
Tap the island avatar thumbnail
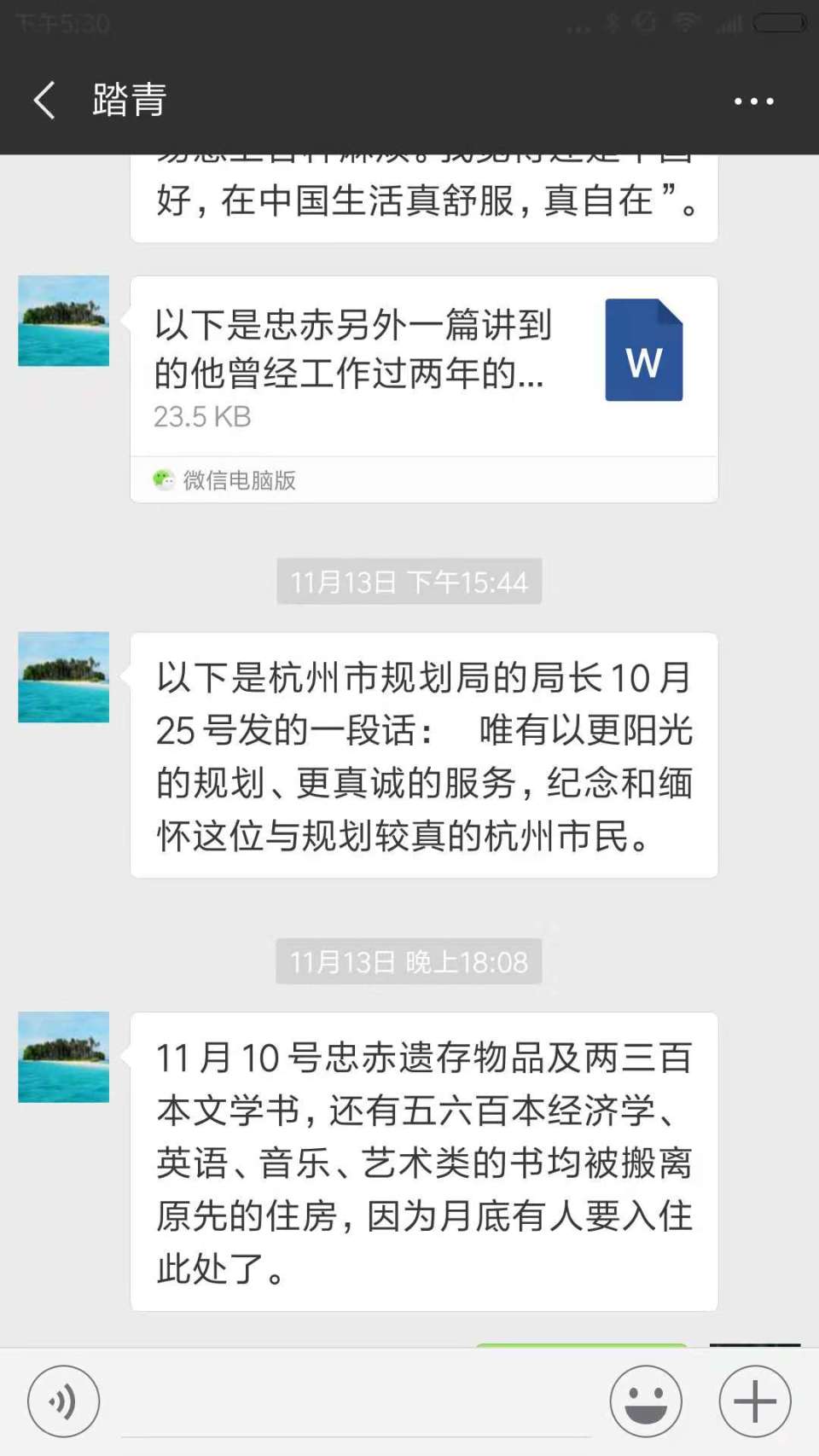[62, 320]
